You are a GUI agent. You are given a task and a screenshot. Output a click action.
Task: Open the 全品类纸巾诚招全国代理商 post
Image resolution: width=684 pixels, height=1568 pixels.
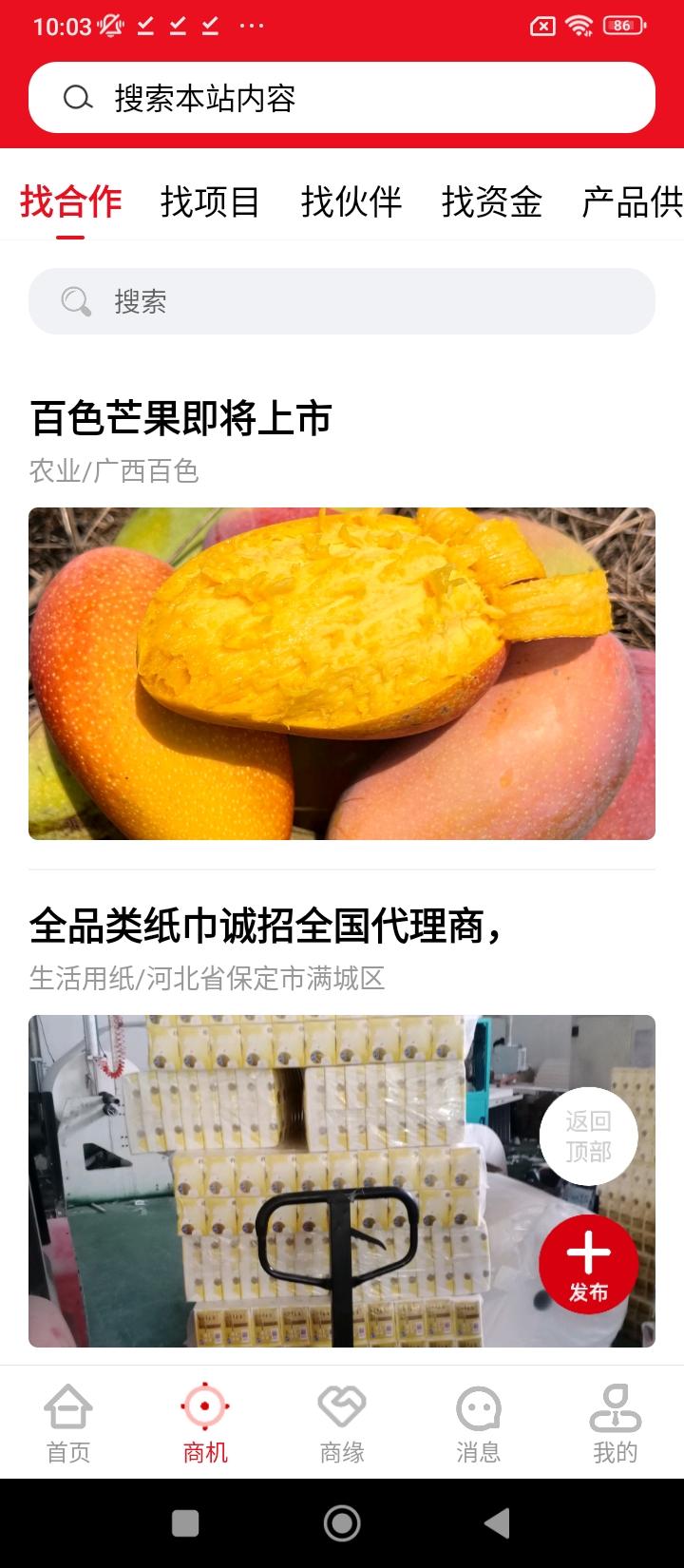pyautogui.click(x=266, y=927)
